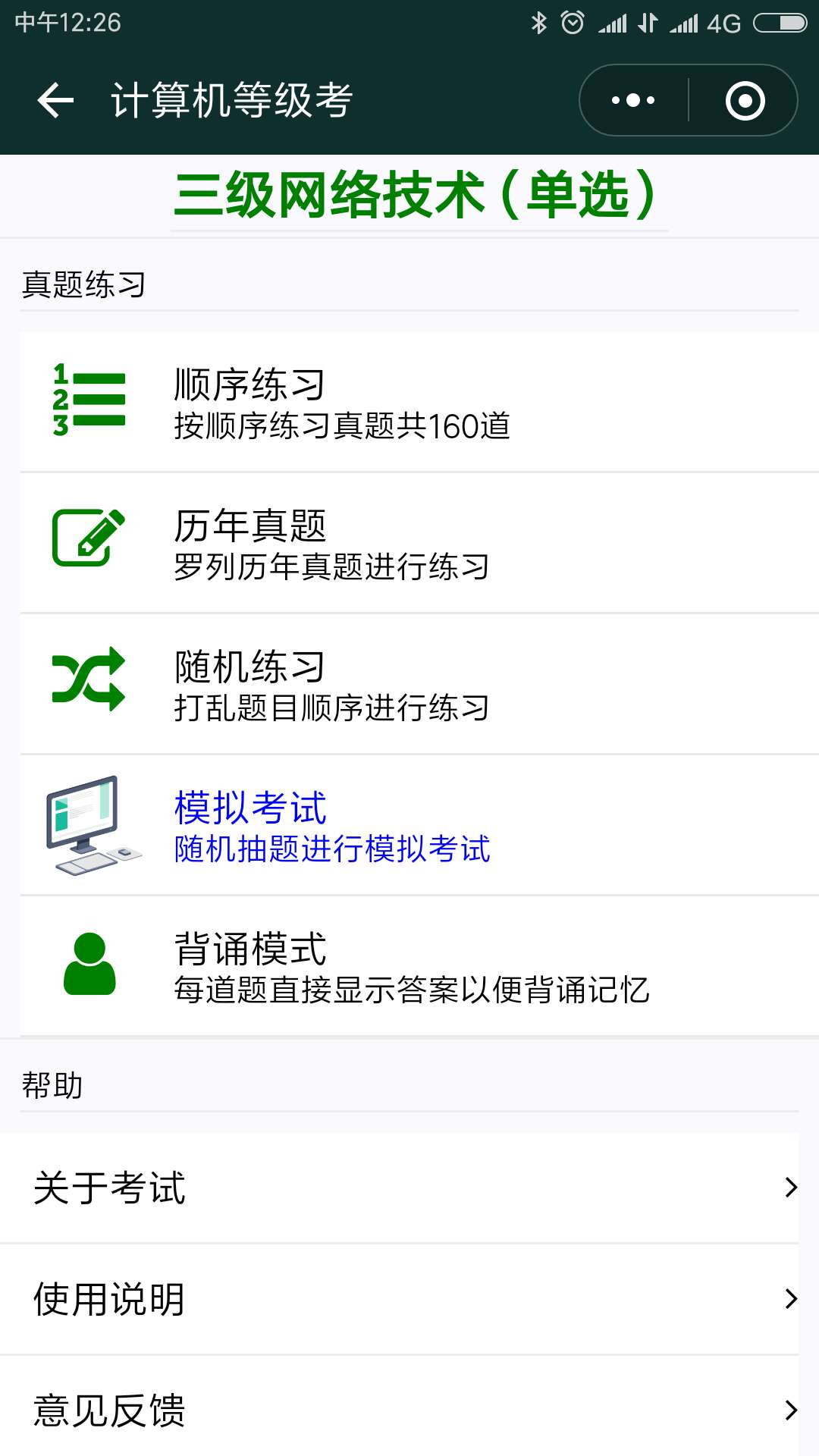Close the mini program with the circle button
This screenshot has width=819, height=1456.
[745, 100]
